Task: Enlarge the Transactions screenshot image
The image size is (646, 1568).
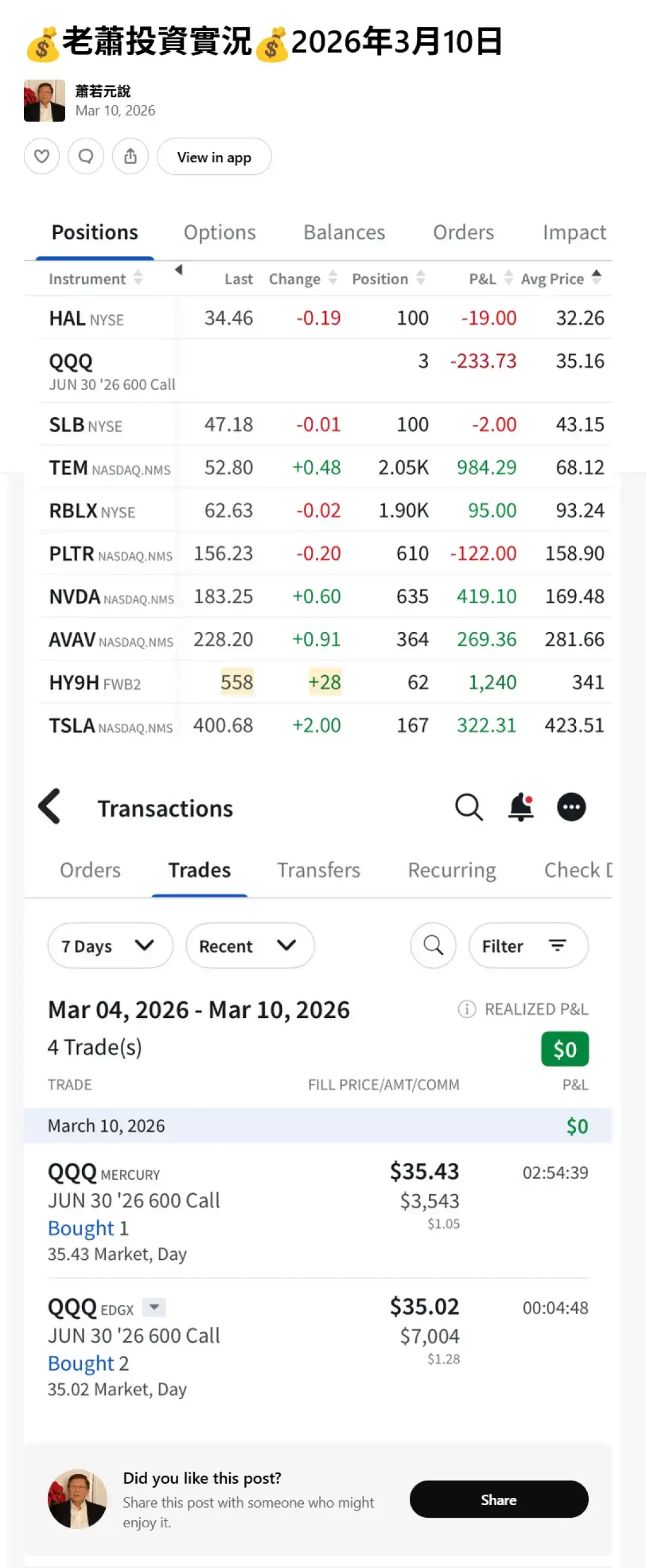Action: pyautogui.click(x=318, y=1096)
